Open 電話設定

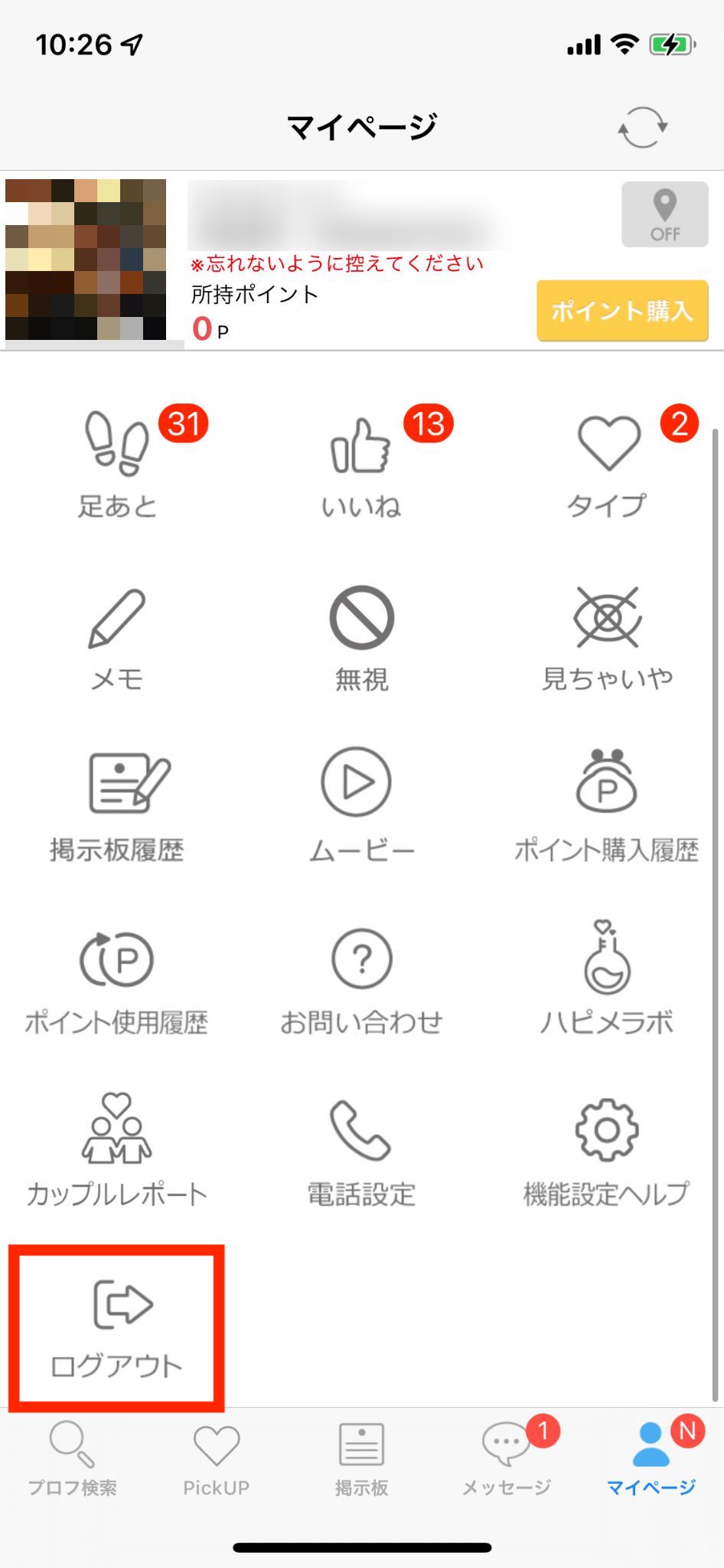pyautogui.click(x=361, y=1152)
